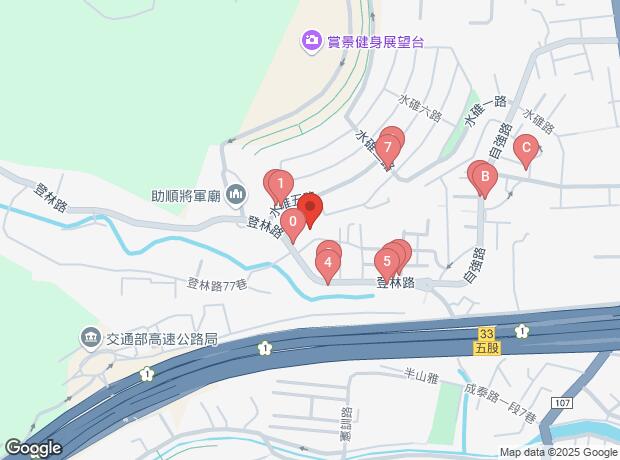
Task: Tap the marker numbered 1
Action: [x=282, y=184]
